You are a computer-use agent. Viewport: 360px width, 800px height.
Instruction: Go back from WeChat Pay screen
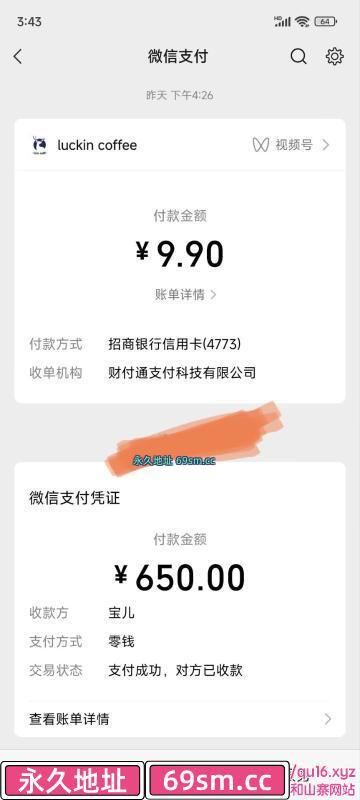coord(18,56)
